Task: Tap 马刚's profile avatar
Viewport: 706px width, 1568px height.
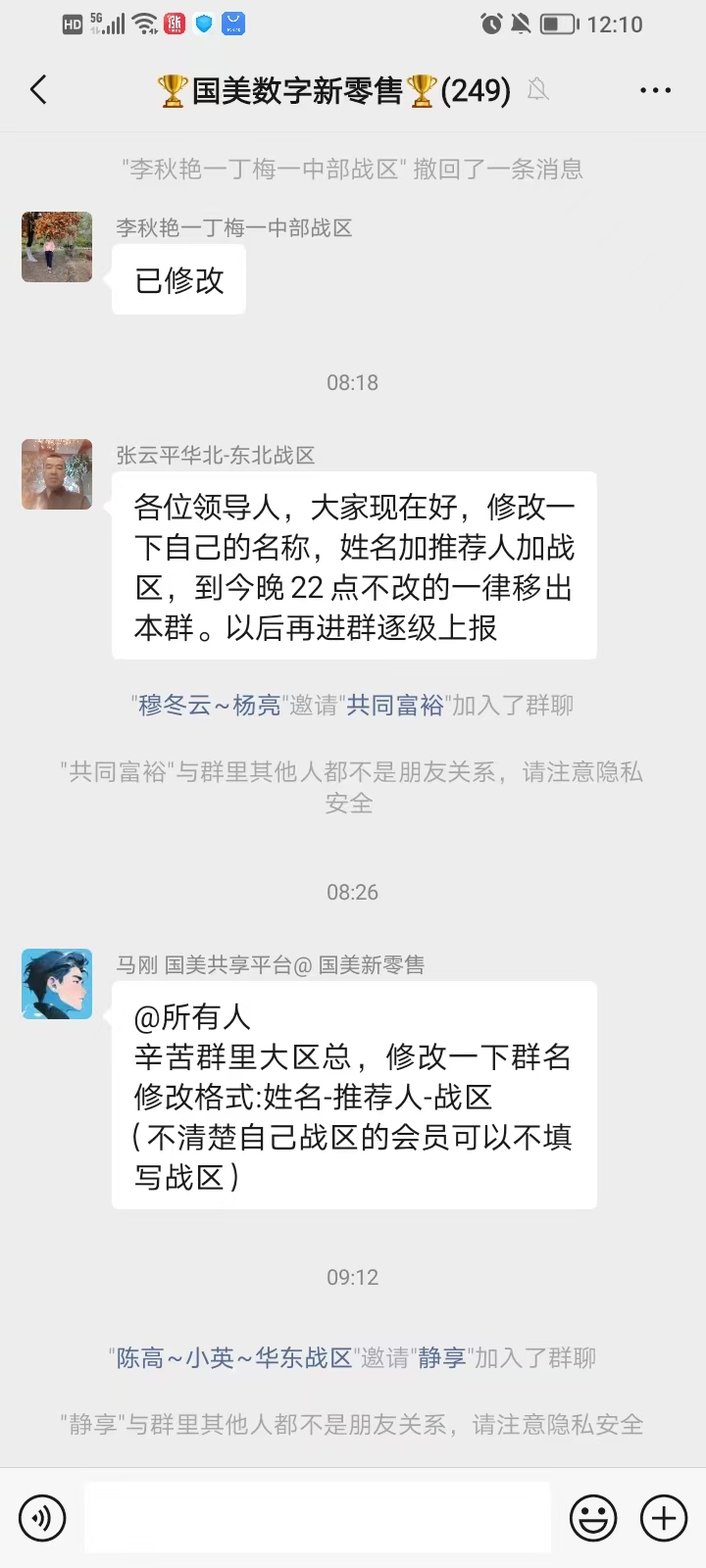Action: (x=56, y=984)
